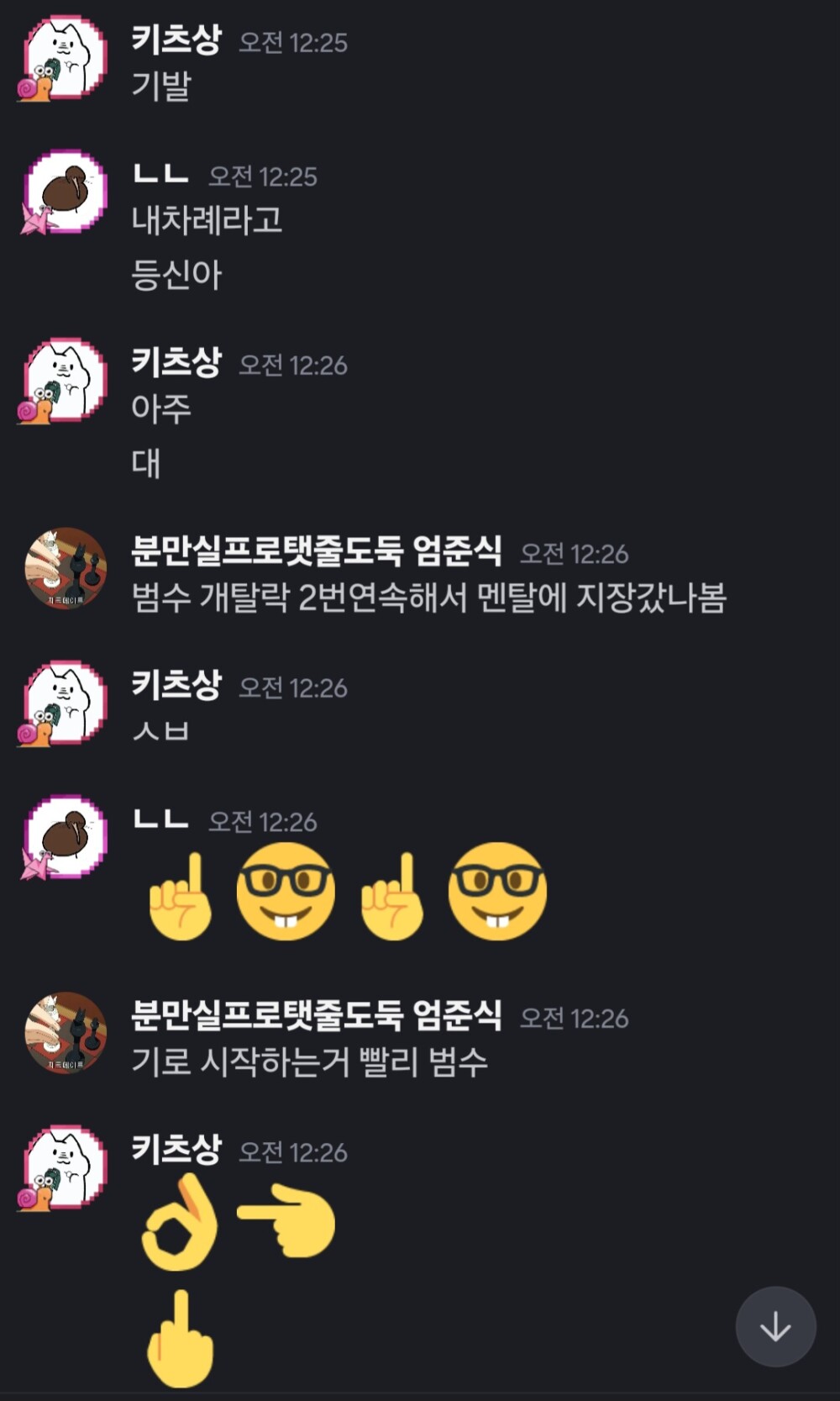Jump to latest messages with down arrow
Screen dimensions: 840x1401
point(774,1326)
